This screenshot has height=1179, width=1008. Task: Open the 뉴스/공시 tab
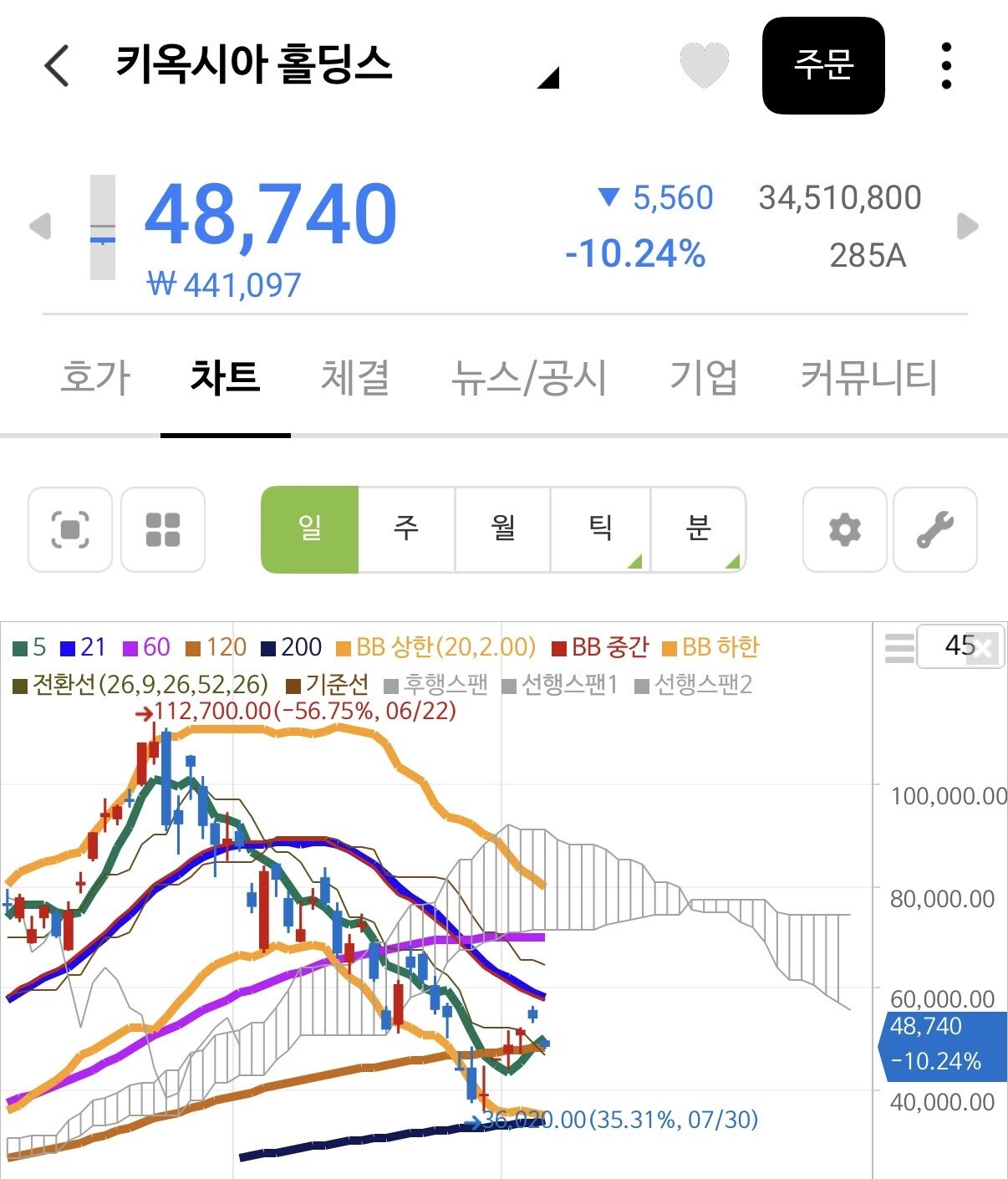point(529,377)
